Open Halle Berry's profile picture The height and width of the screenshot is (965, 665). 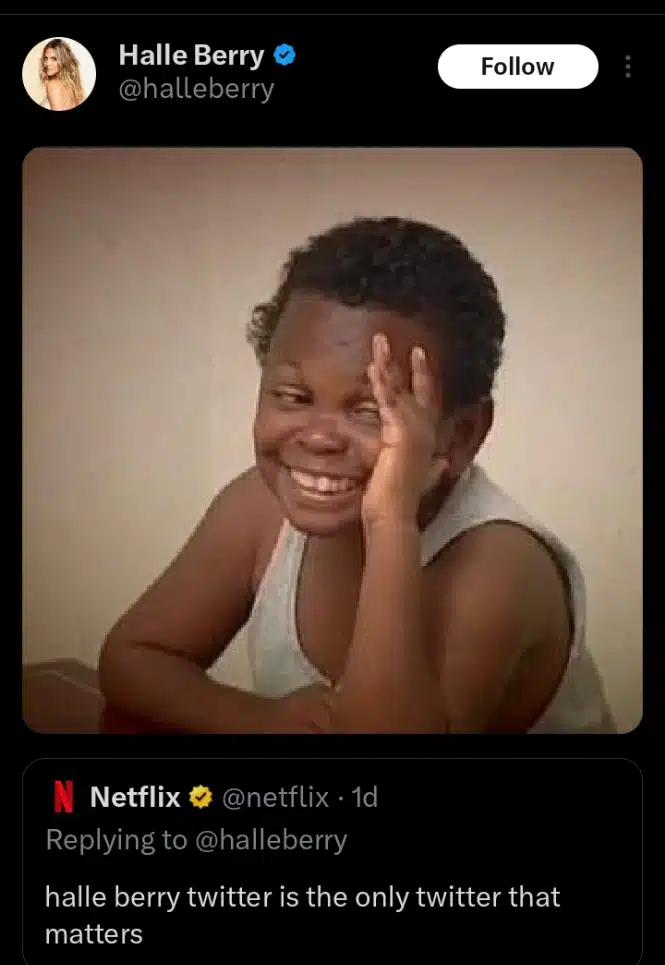coord(59,74)
